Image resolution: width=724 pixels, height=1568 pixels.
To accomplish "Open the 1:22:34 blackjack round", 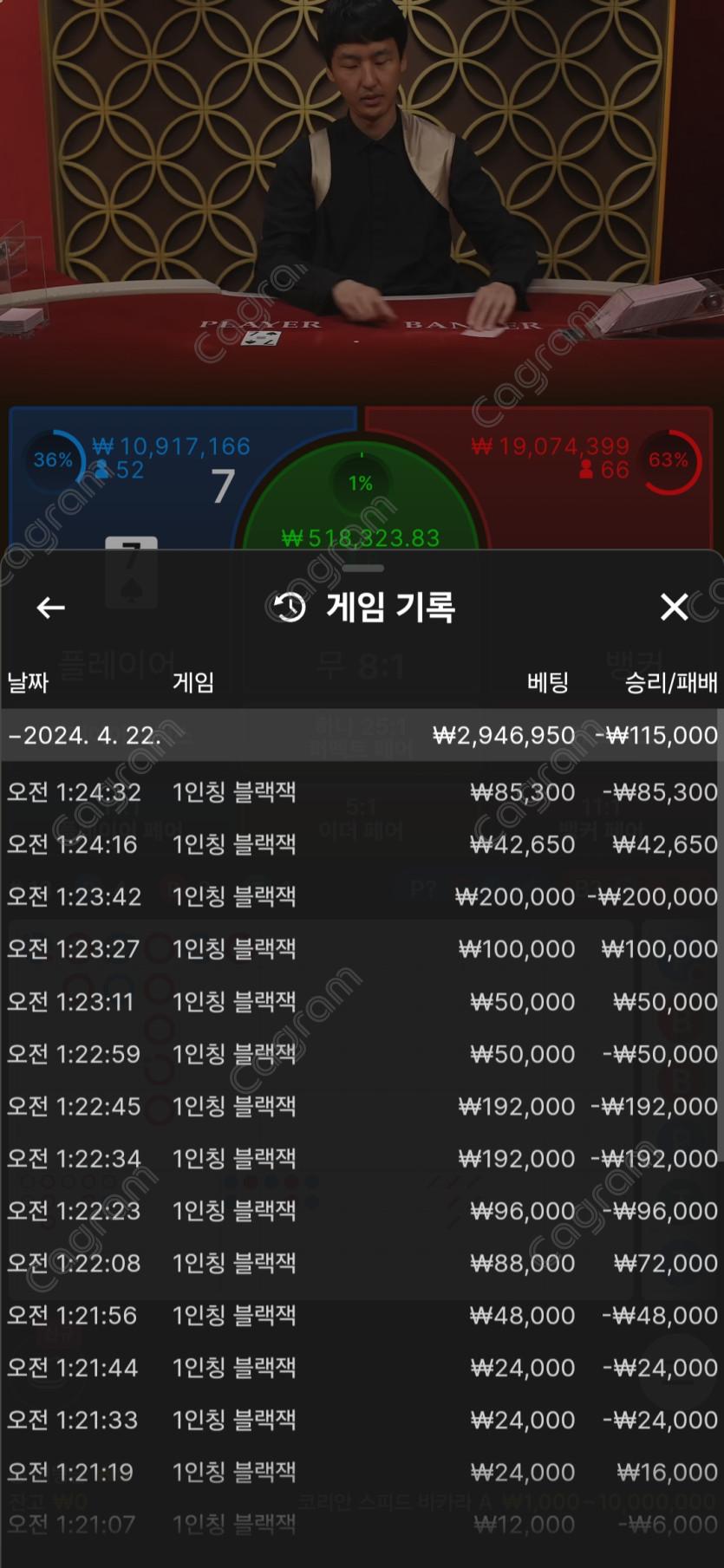I will tap(362, 1159).
